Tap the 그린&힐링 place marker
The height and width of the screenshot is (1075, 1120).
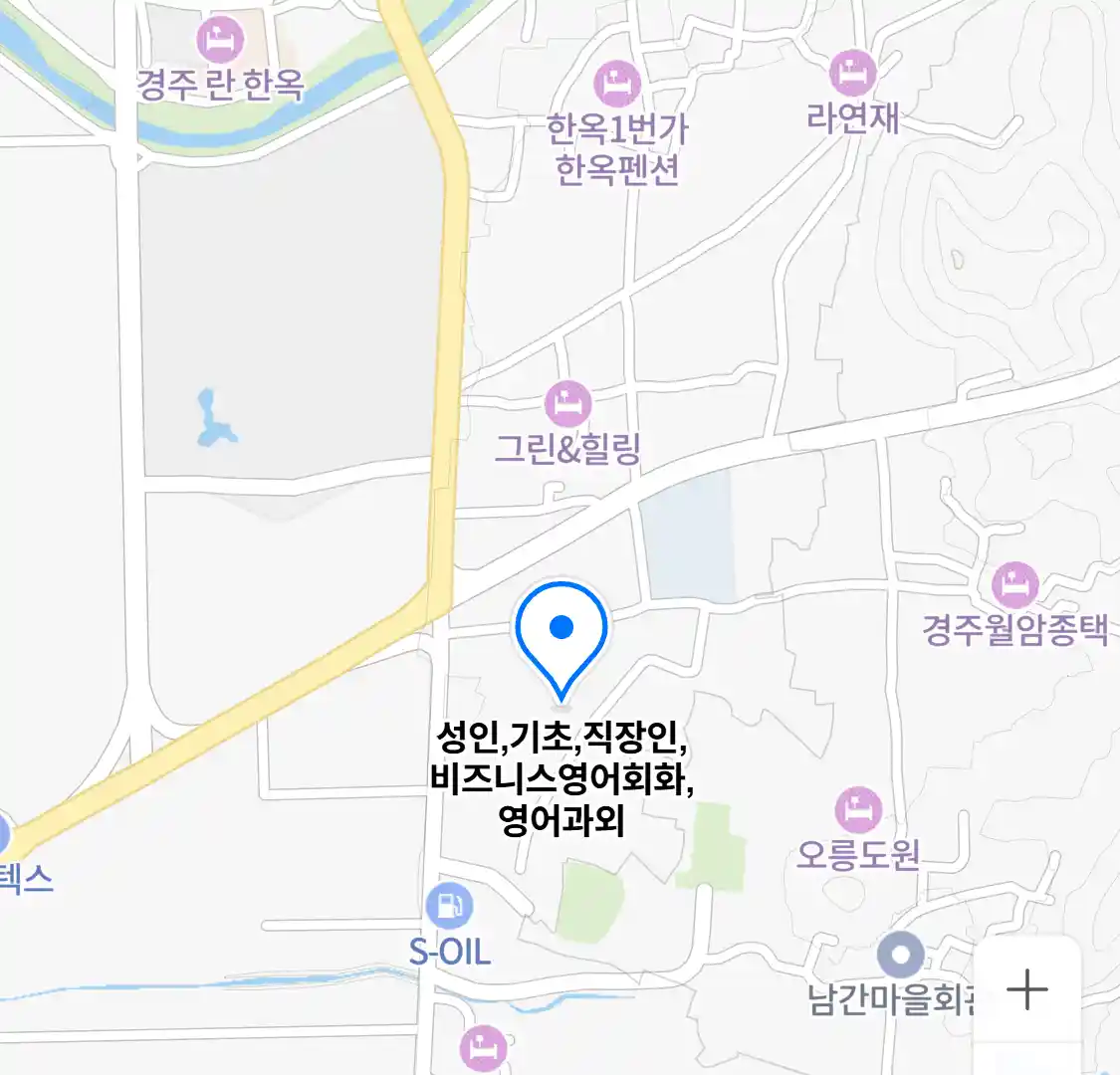[567, 405]
